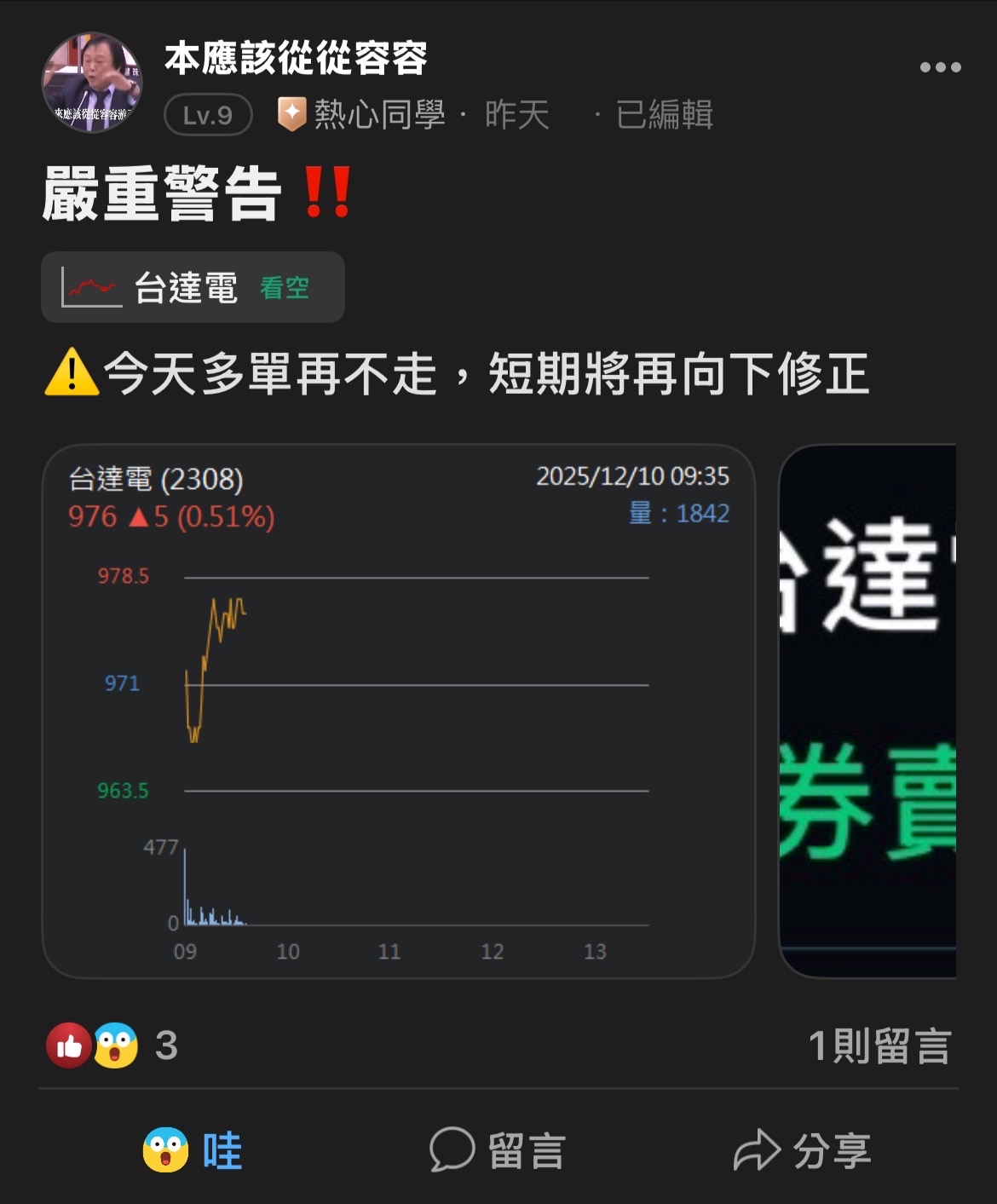The image size is (997, 1204).
Task: Open the second attached image
Action: click(867, 711)
